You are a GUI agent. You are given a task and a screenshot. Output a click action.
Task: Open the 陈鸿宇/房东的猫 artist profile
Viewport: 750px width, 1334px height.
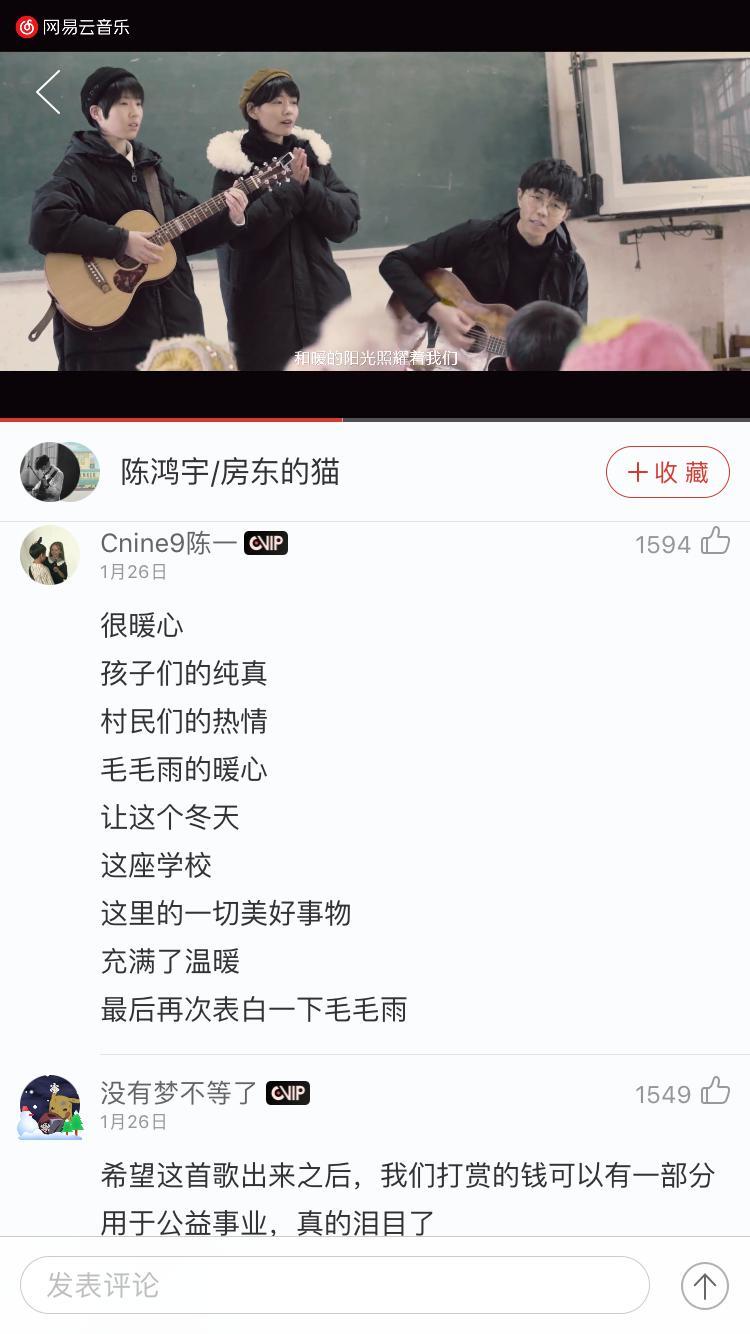coord(229,472)
